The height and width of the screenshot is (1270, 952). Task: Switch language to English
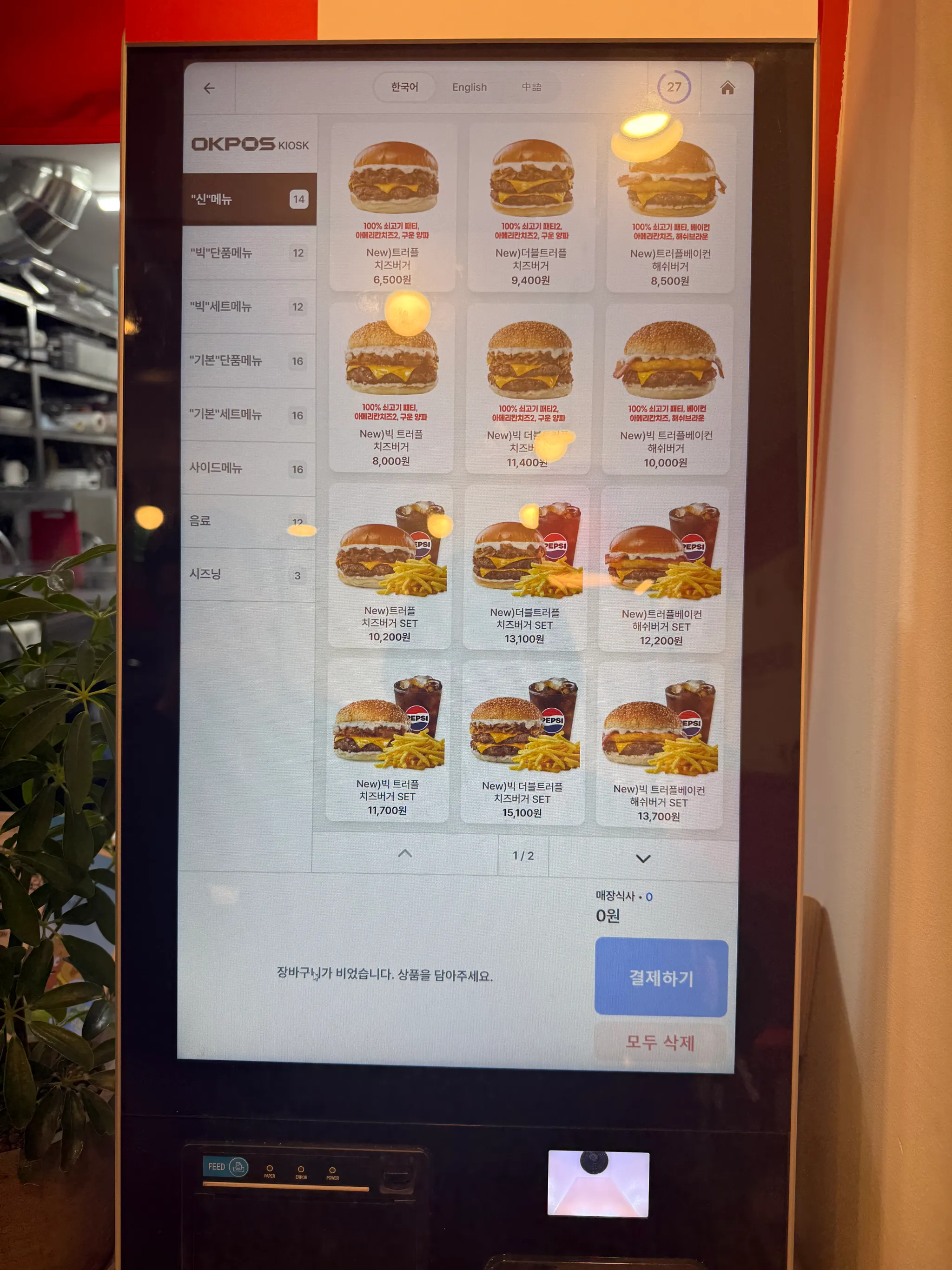pyautogui.click(x=469, y=87)
